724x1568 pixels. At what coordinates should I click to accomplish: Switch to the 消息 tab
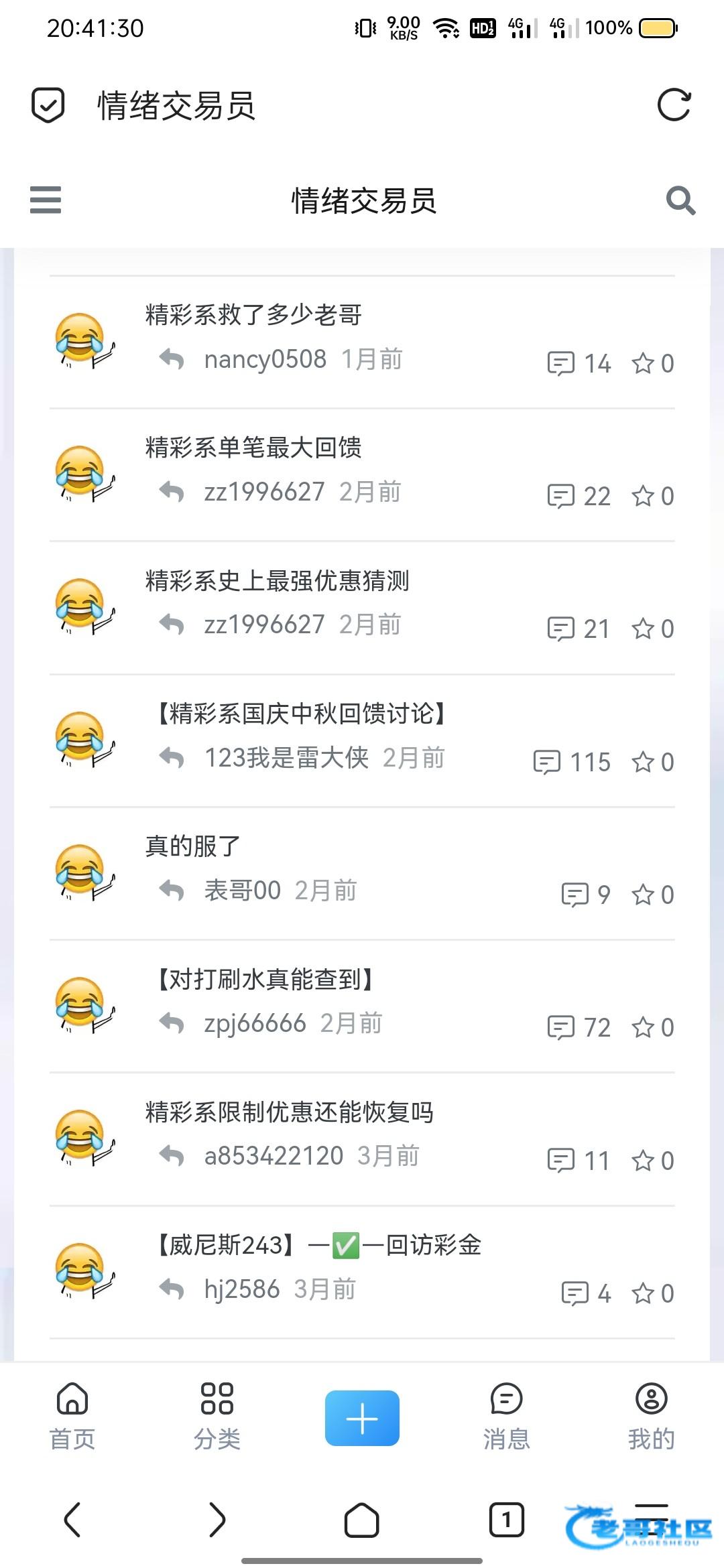tap(507, 1414)
